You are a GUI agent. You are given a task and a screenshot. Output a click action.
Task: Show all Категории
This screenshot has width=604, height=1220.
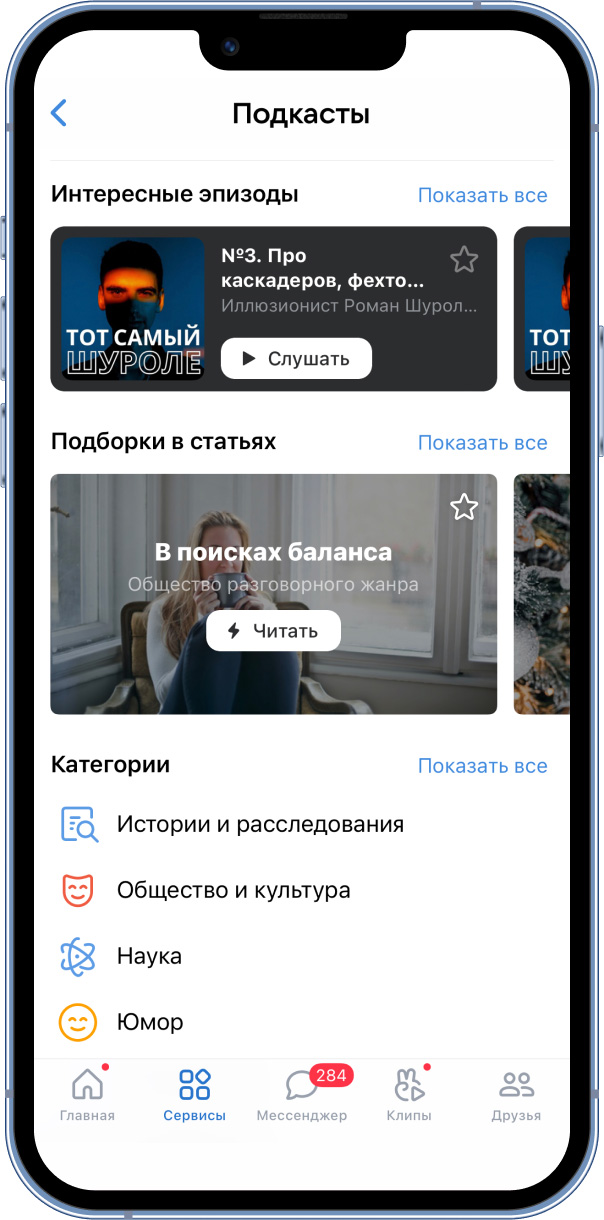click(482, 766)
